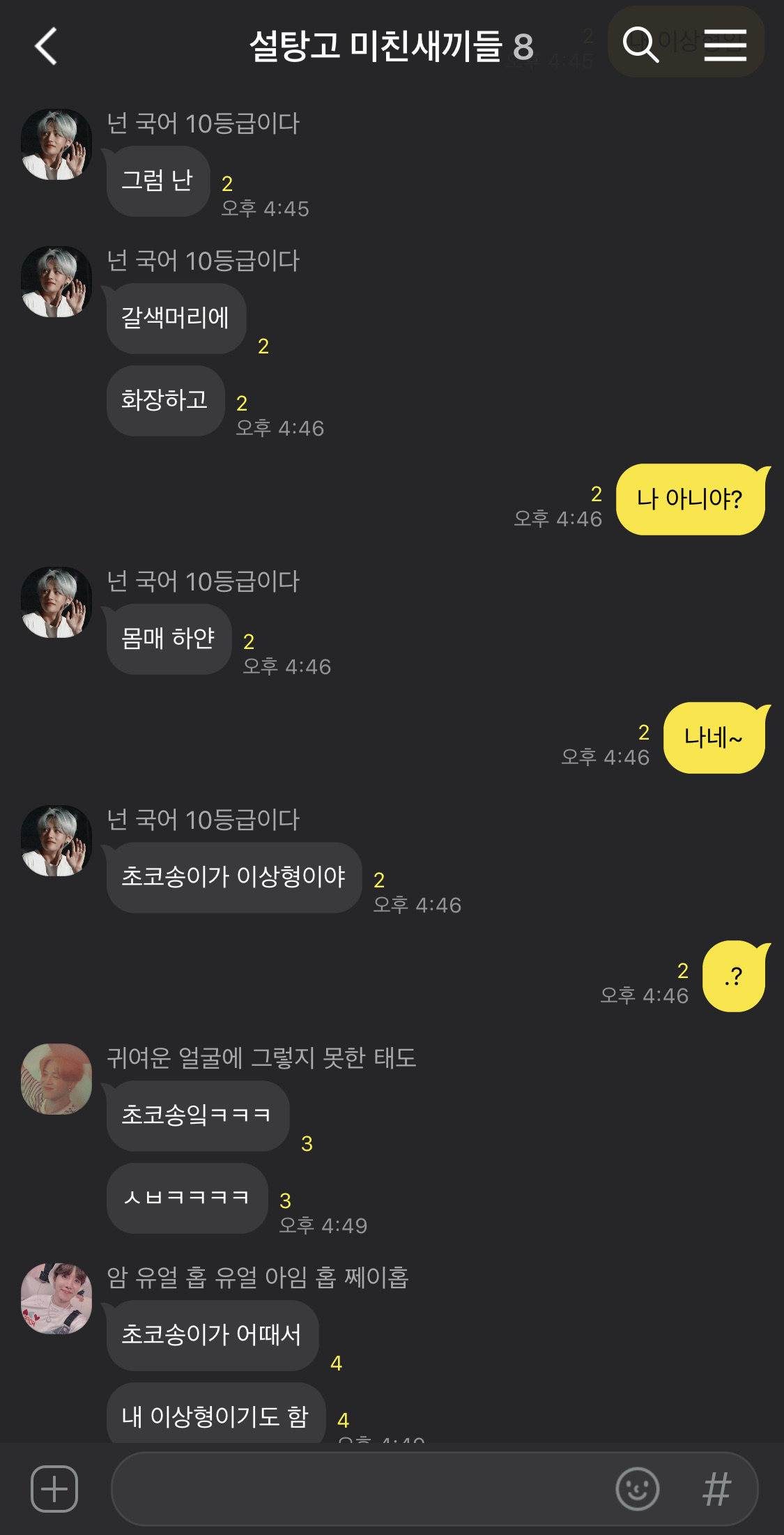
Task: Open the chat room hamburger menu
Action: pyautogui.click(x=725, y=45)
